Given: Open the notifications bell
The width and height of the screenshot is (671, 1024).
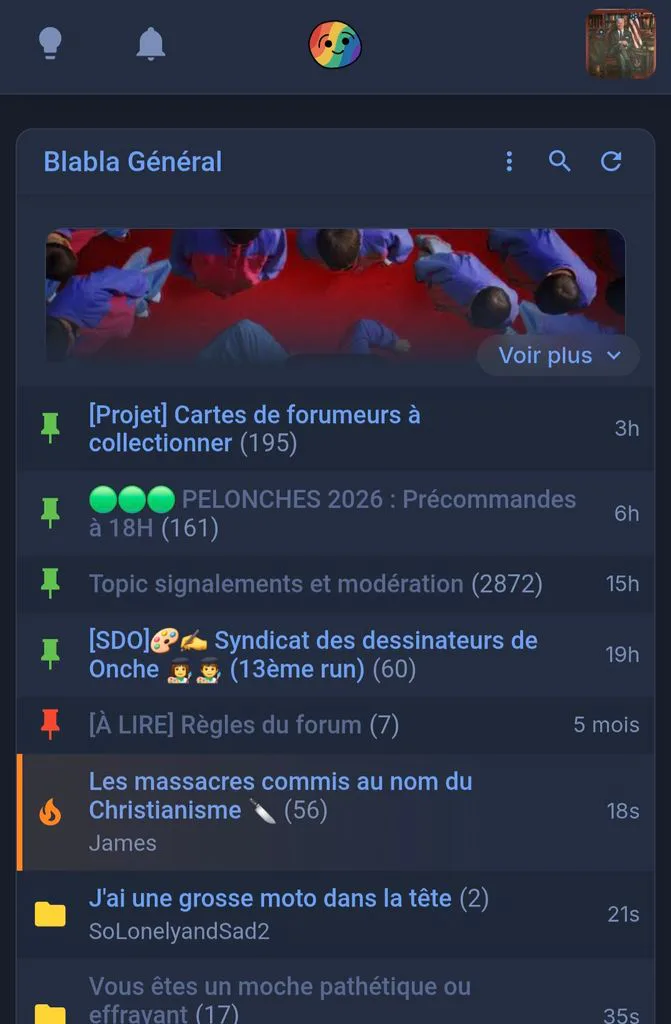Looking at the screenshot, I should coord(150,44).
